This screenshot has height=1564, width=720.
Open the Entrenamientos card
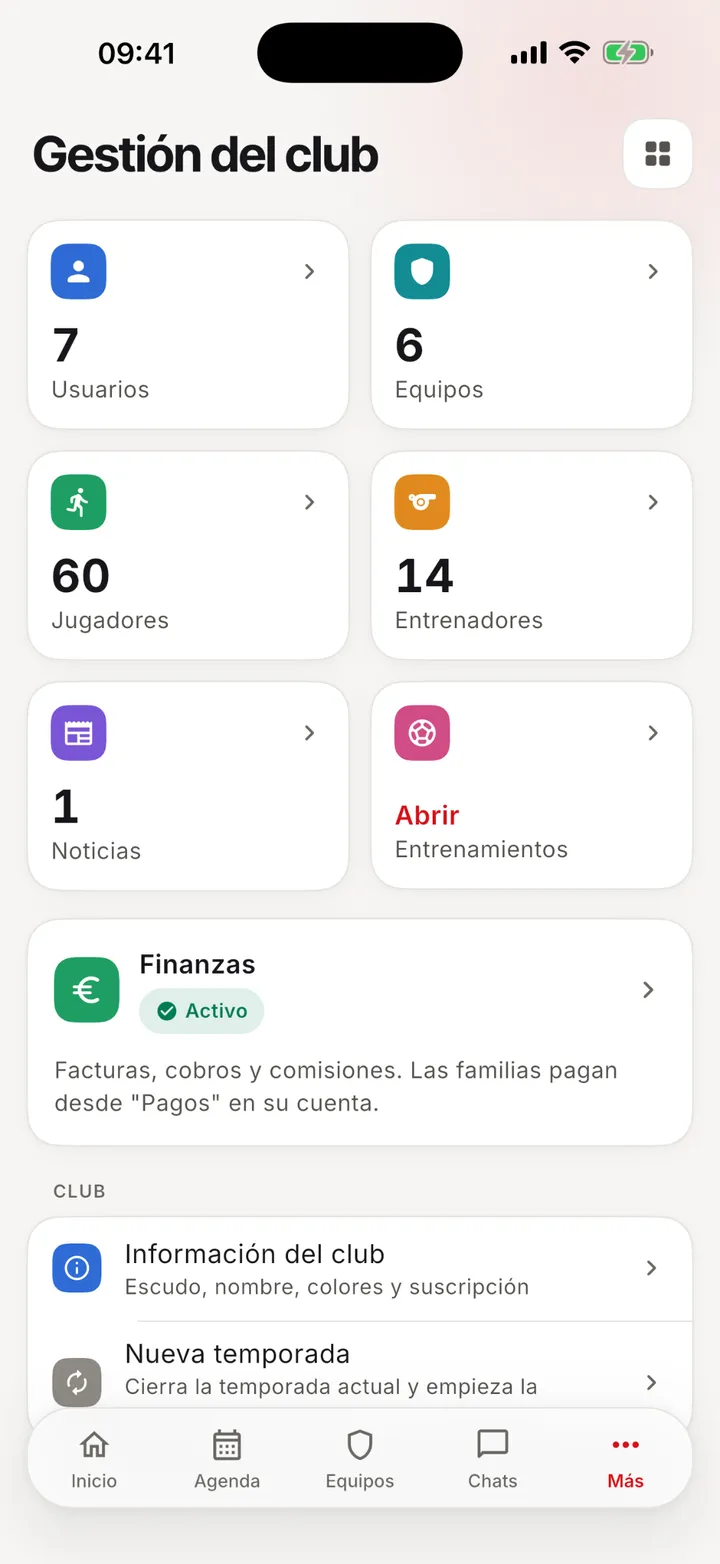point(532,786)
